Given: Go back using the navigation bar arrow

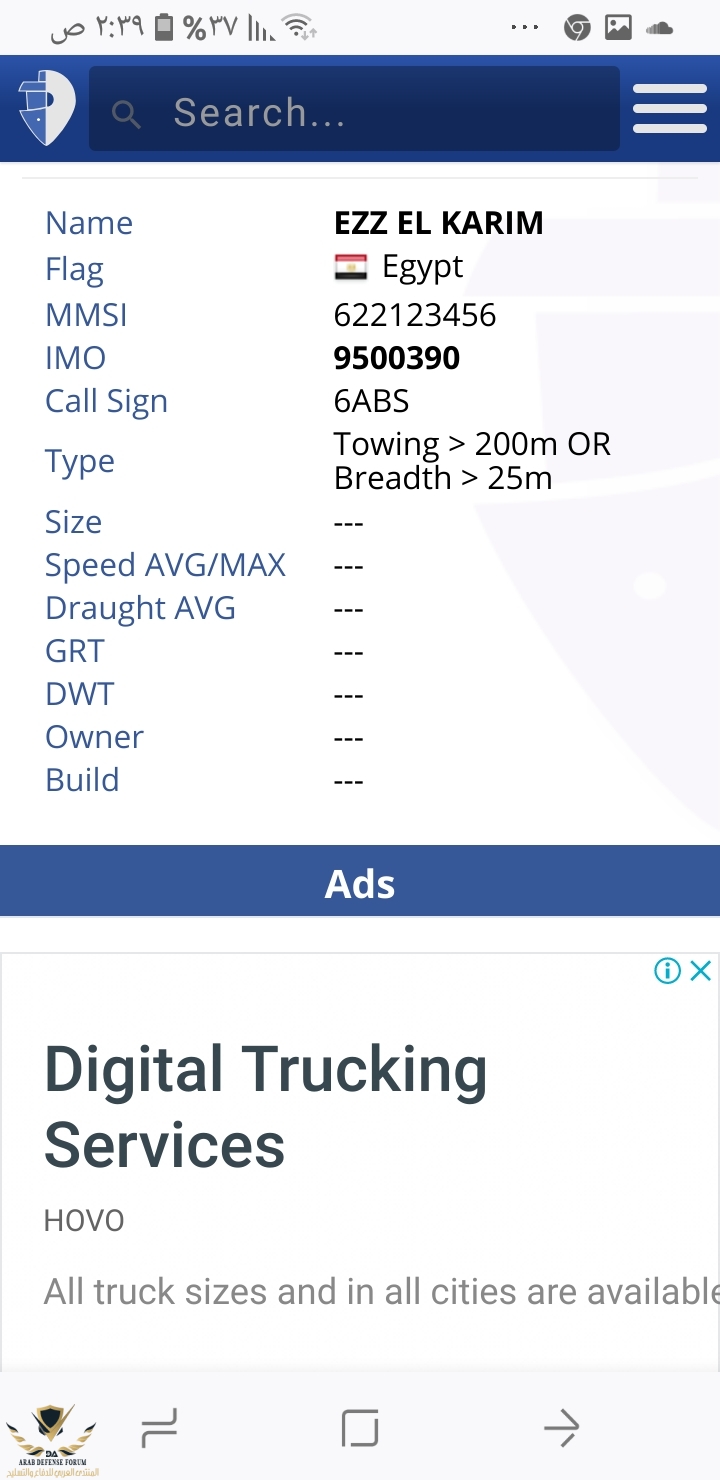Looking at the screenshot, I should [561, 1427].
